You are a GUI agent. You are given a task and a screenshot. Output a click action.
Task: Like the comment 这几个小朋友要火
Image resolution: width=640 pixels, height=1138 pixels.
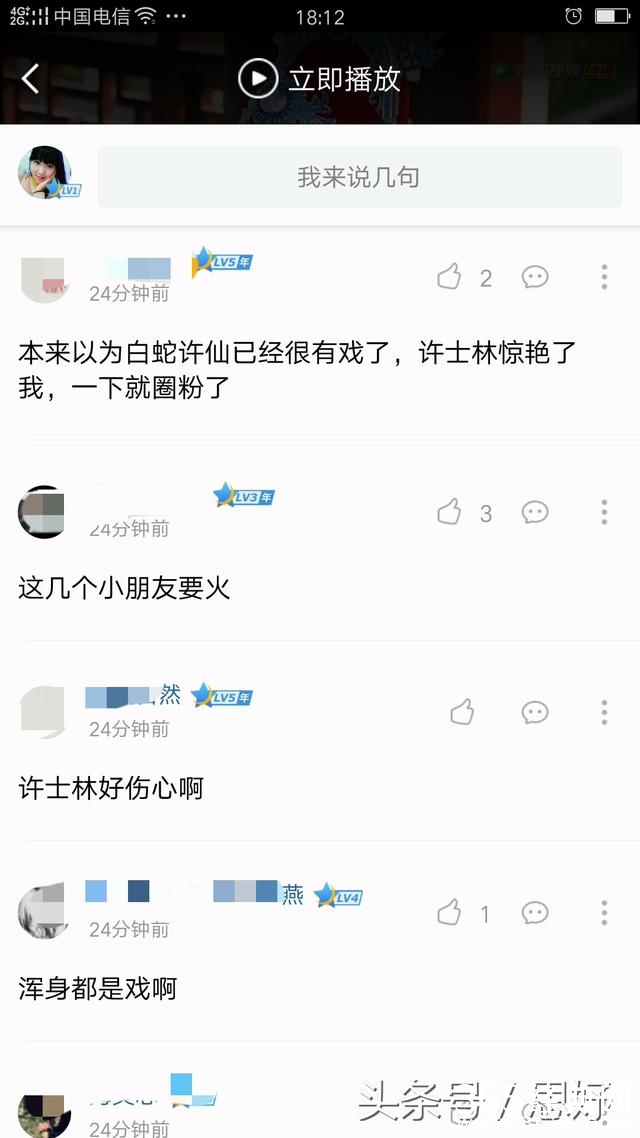click(450, 513)
